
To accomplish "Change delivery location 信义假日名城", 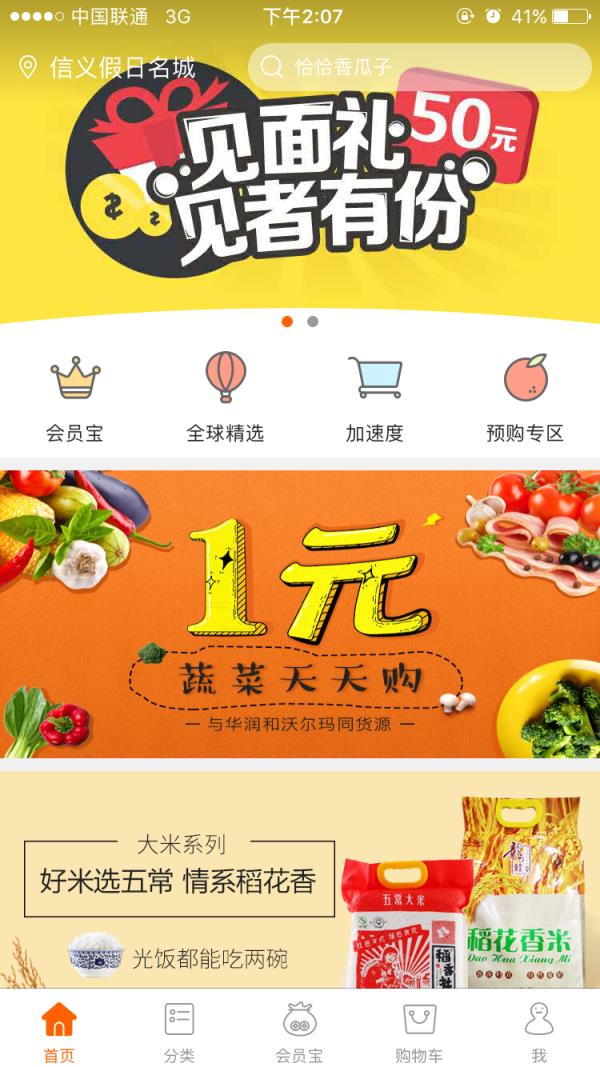I will pyautogui.click(x=108, y=68).
